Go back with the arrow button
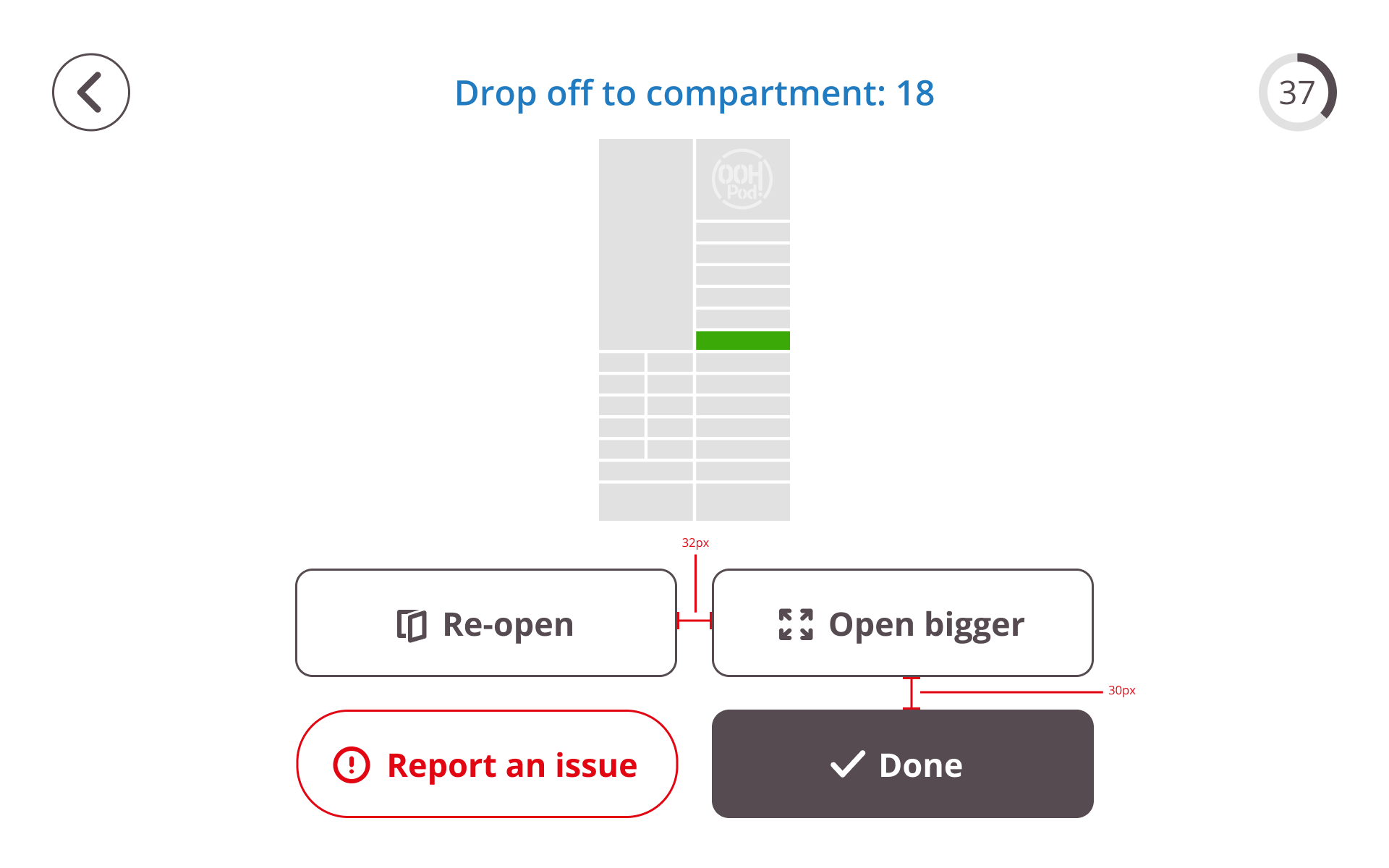The image size is (1389, 868). 91,92
